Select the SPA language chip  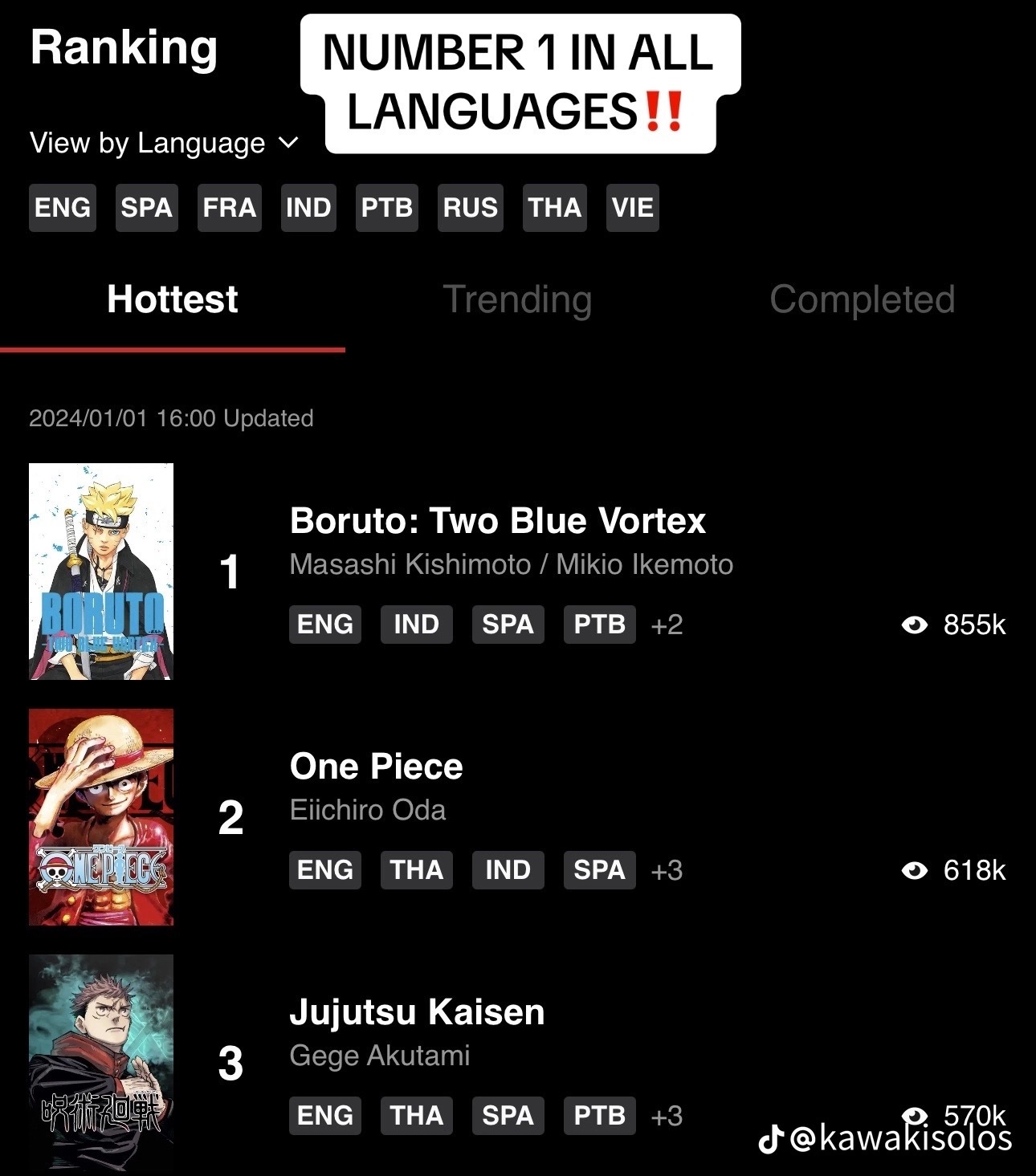[x=146, y=208]
